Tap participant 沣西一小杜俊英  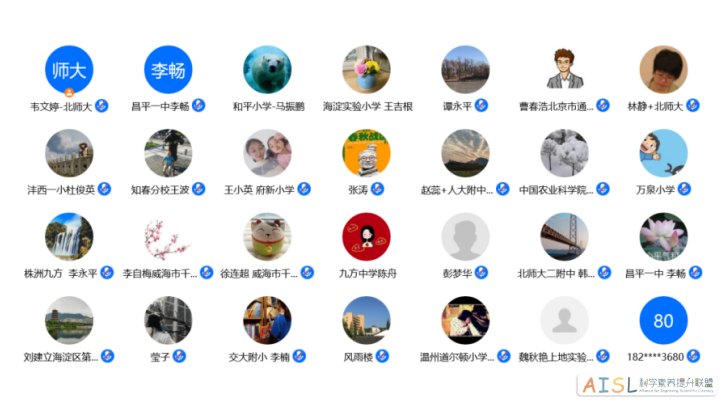click(69, 154)
